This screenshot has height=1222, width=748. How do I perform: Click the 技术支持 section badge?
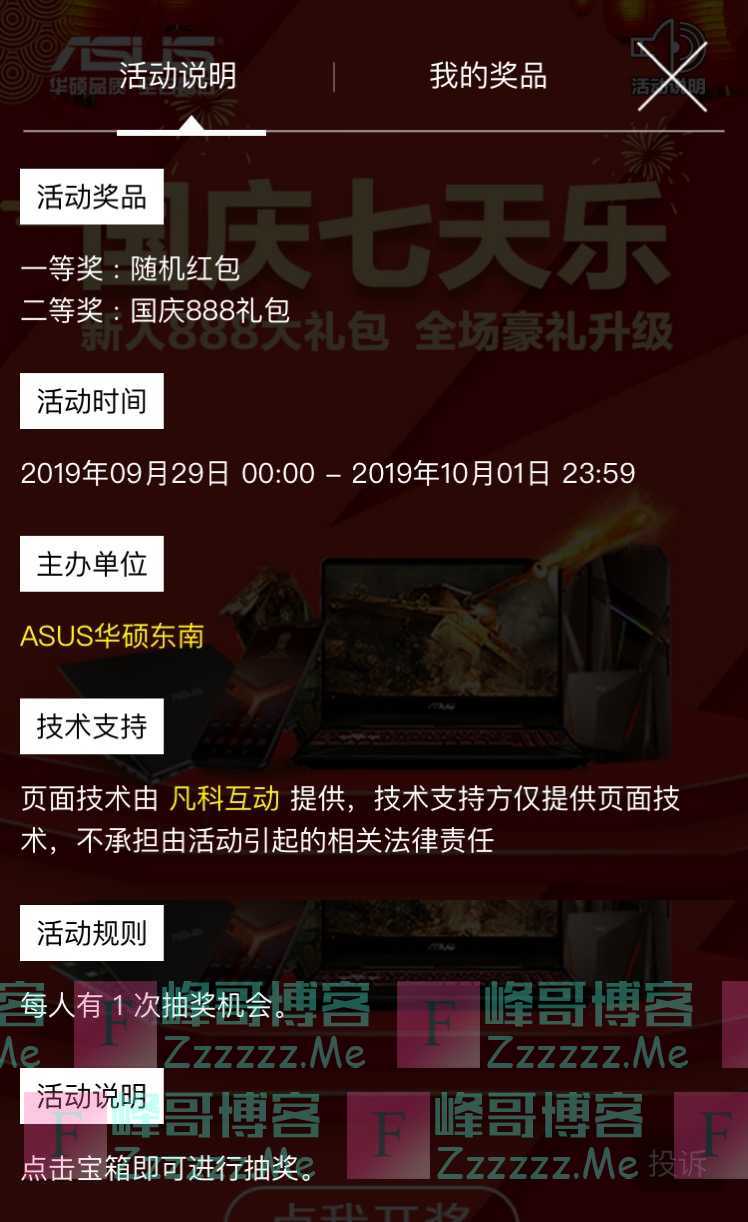click(x=92, y=726)
